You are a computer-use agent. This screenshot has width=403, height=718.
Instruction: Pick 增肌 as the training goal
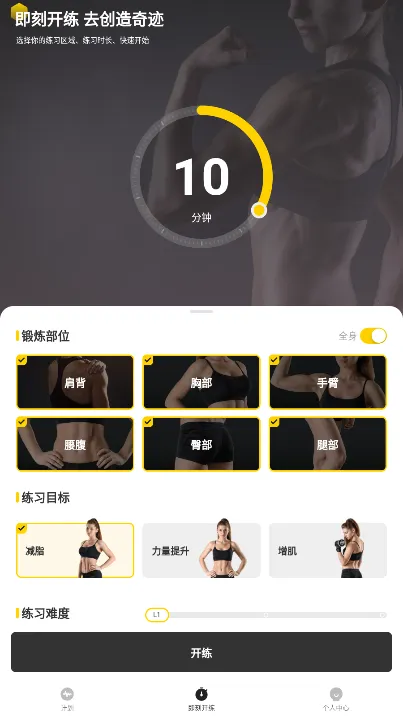tap(328, 550)
